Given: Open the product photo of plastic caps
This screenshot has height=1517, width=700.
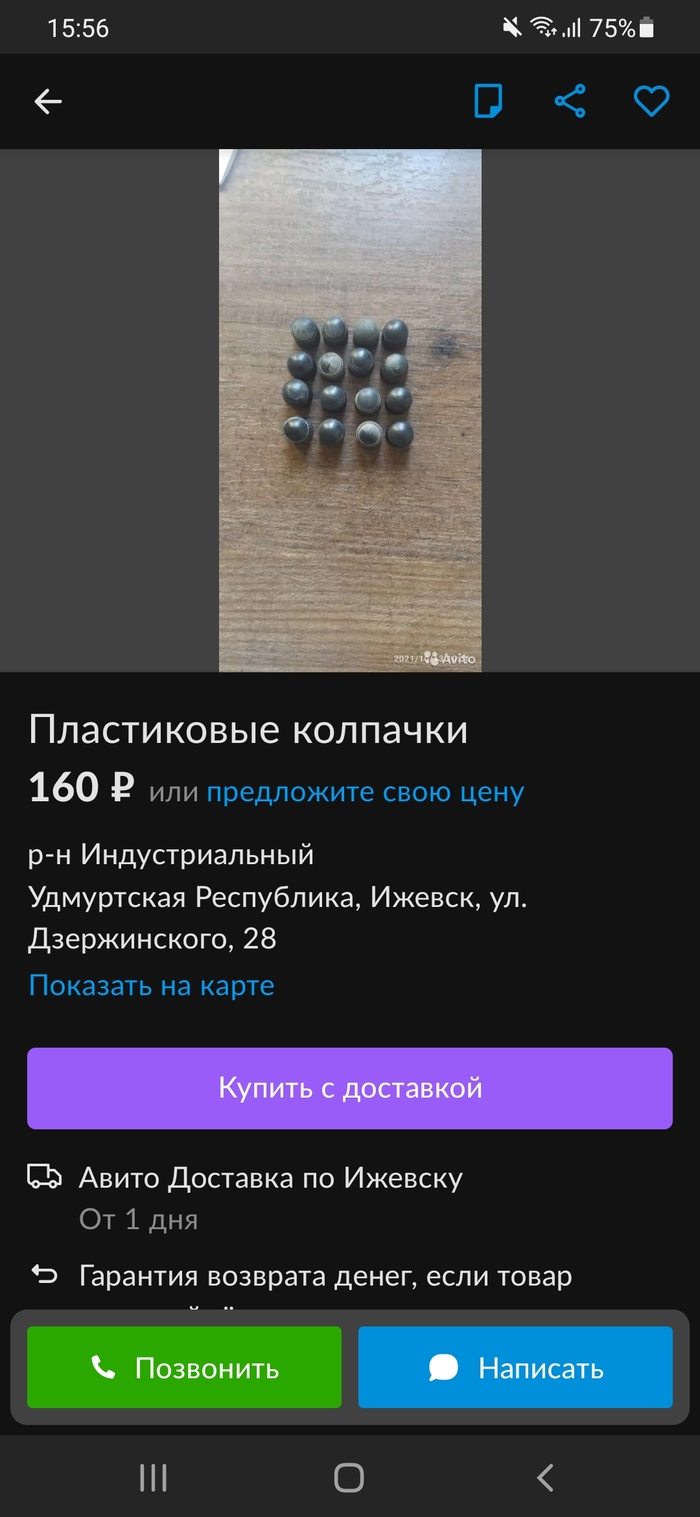Looking at the screenshot, I should tap(350, 410).
